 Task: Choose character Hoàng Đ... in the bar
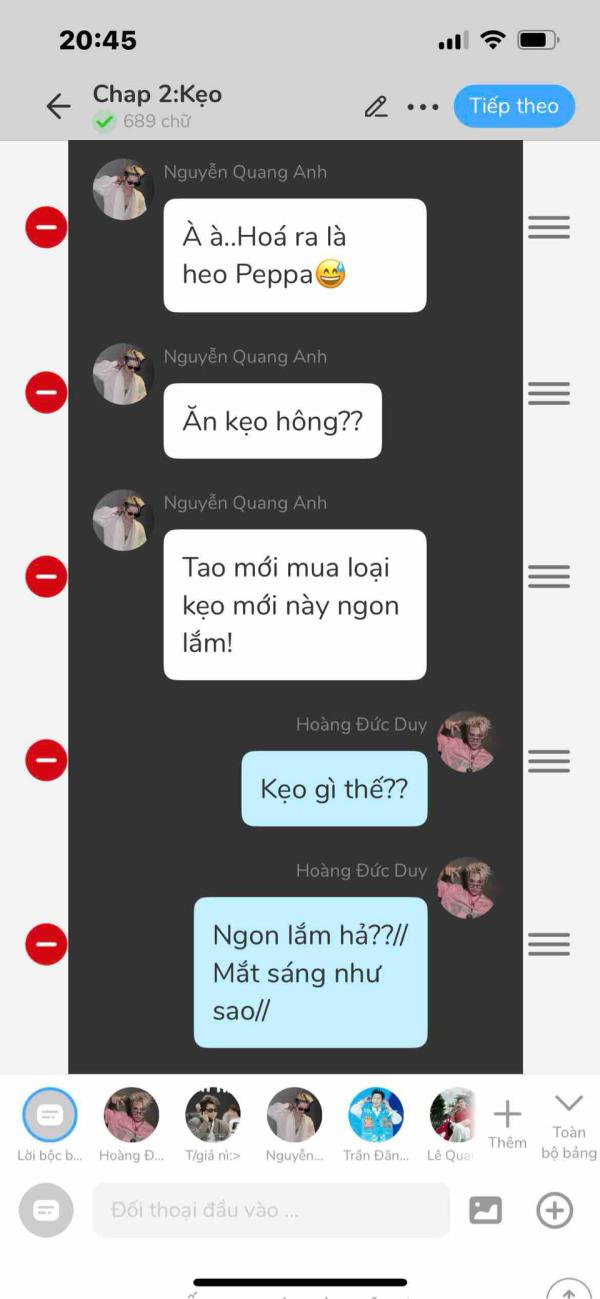pos(131,1125)
